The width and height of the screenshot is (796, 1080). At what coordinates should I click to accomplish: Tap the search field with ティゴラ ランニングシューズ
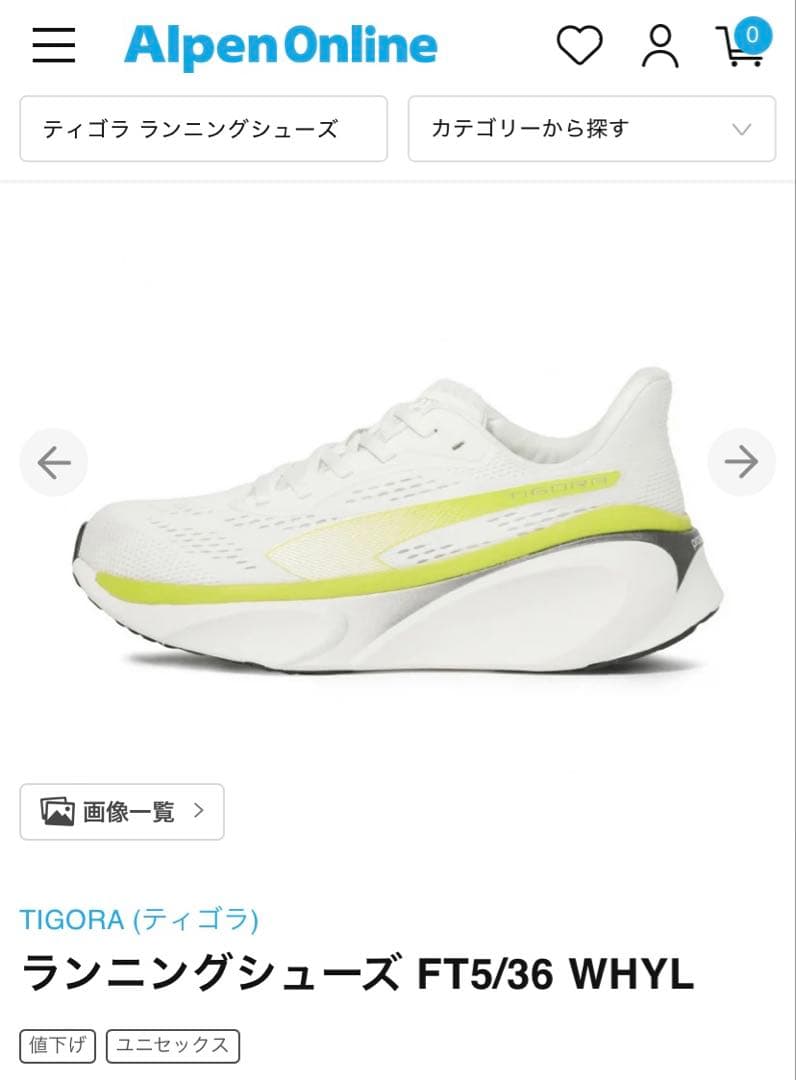tap(203, 129)
